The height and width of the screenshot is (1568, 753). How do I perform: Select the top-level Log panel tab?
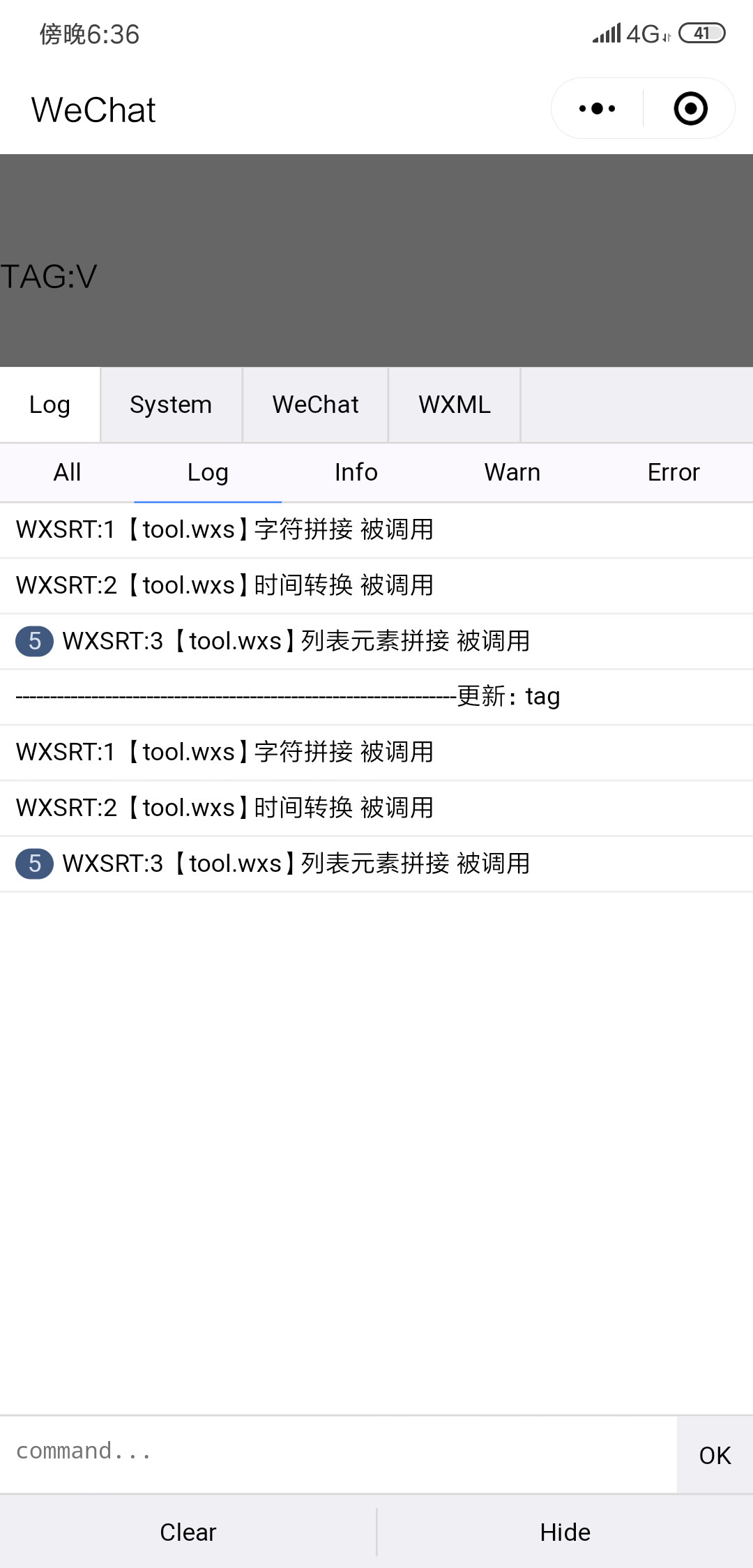(x=50, y=405)
